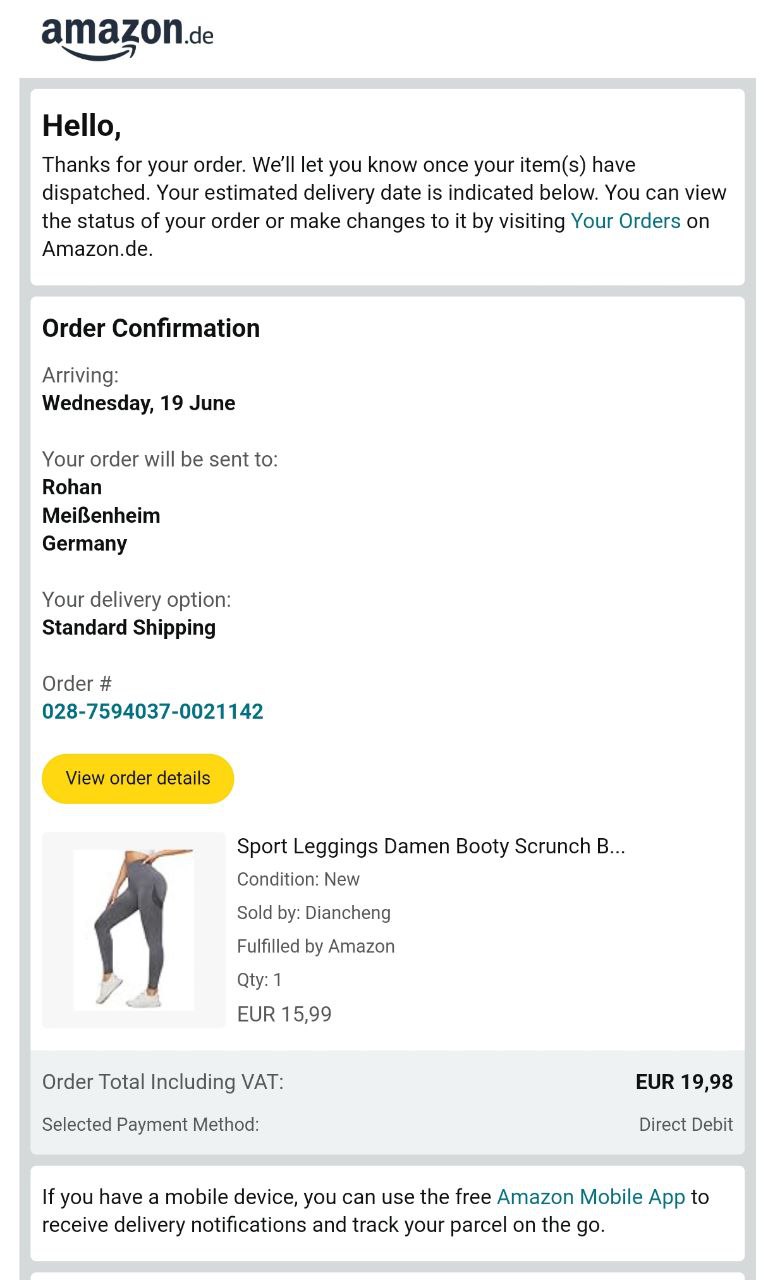Open the Amazon Mobile App link
The width and height of the screenshot is (783, 1280).
pyautogui.click(x=590, y=1197)
